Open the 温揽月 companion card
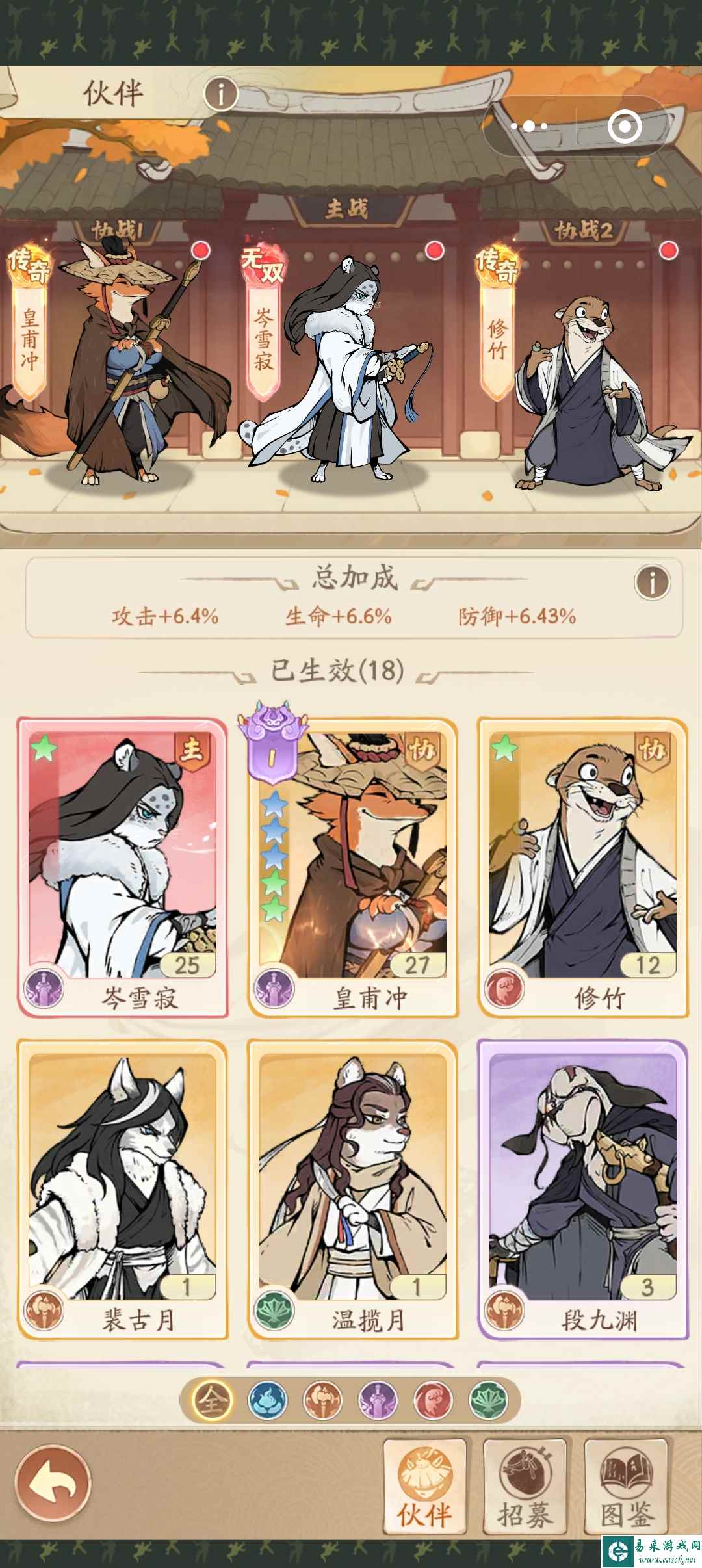Image resolution: width=702 pixels, height=1568 pixels. [353, 1189]
